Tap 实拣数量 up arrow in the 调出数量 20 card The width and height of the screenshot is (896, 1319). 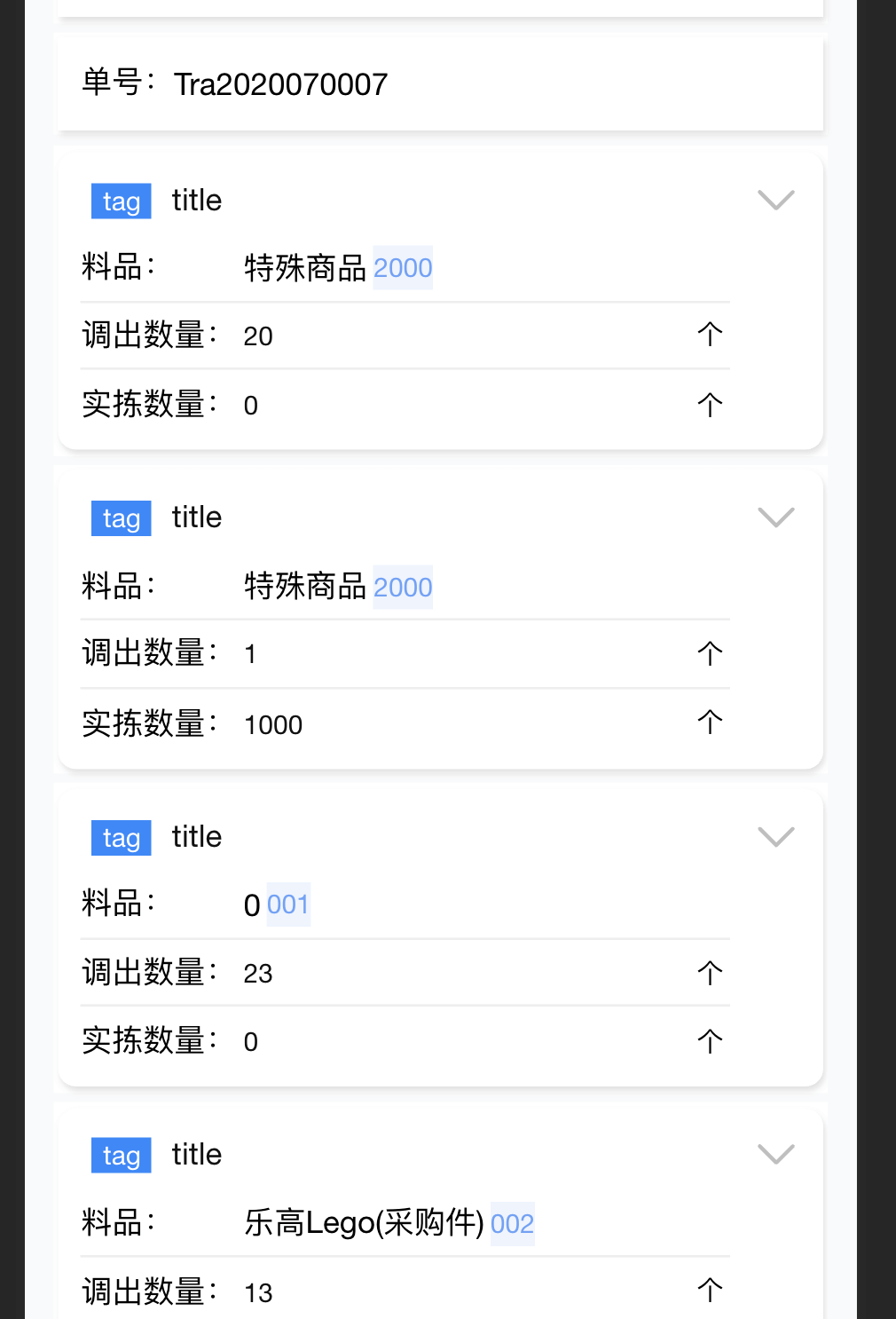coord(710,405)
